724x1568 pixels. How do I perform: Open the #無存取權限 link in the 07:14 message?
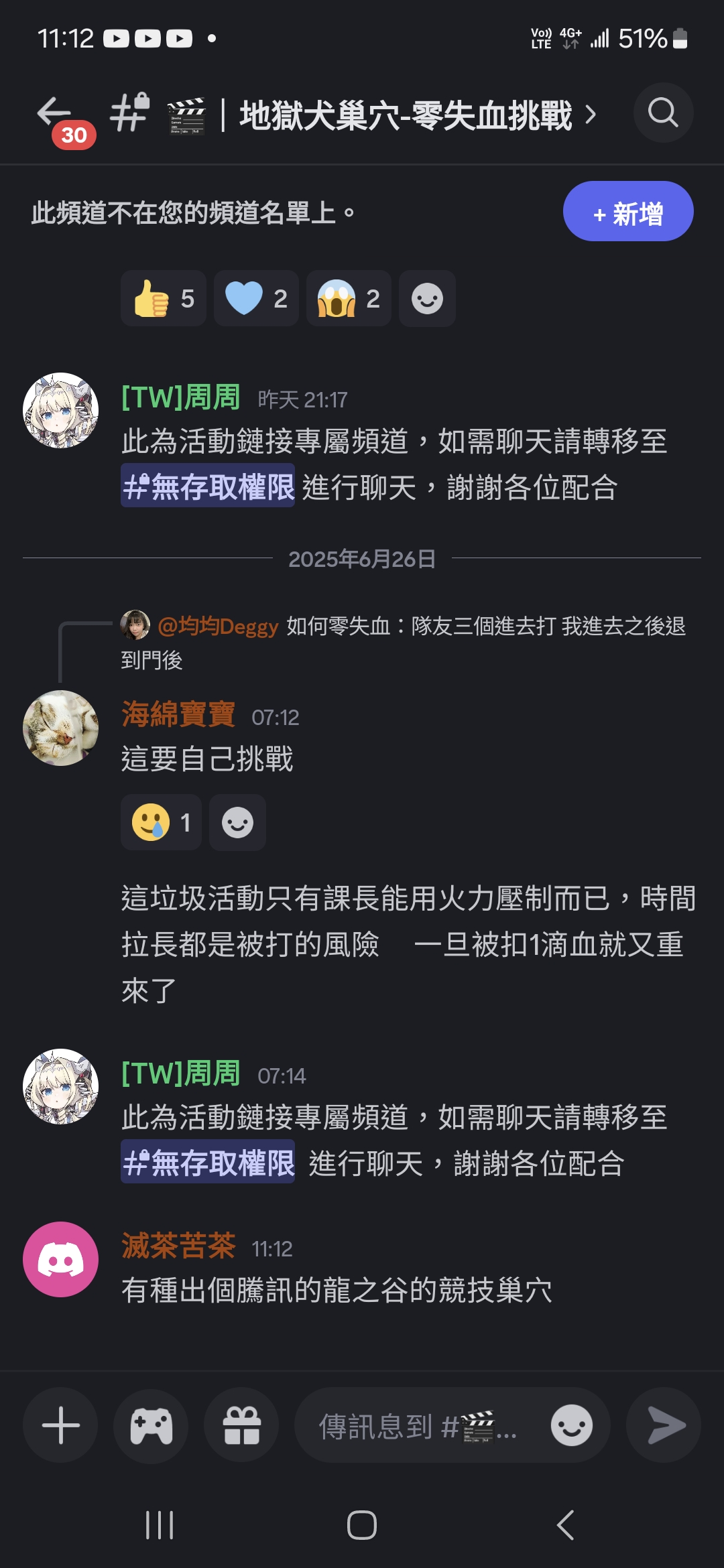click(208, 1162)
